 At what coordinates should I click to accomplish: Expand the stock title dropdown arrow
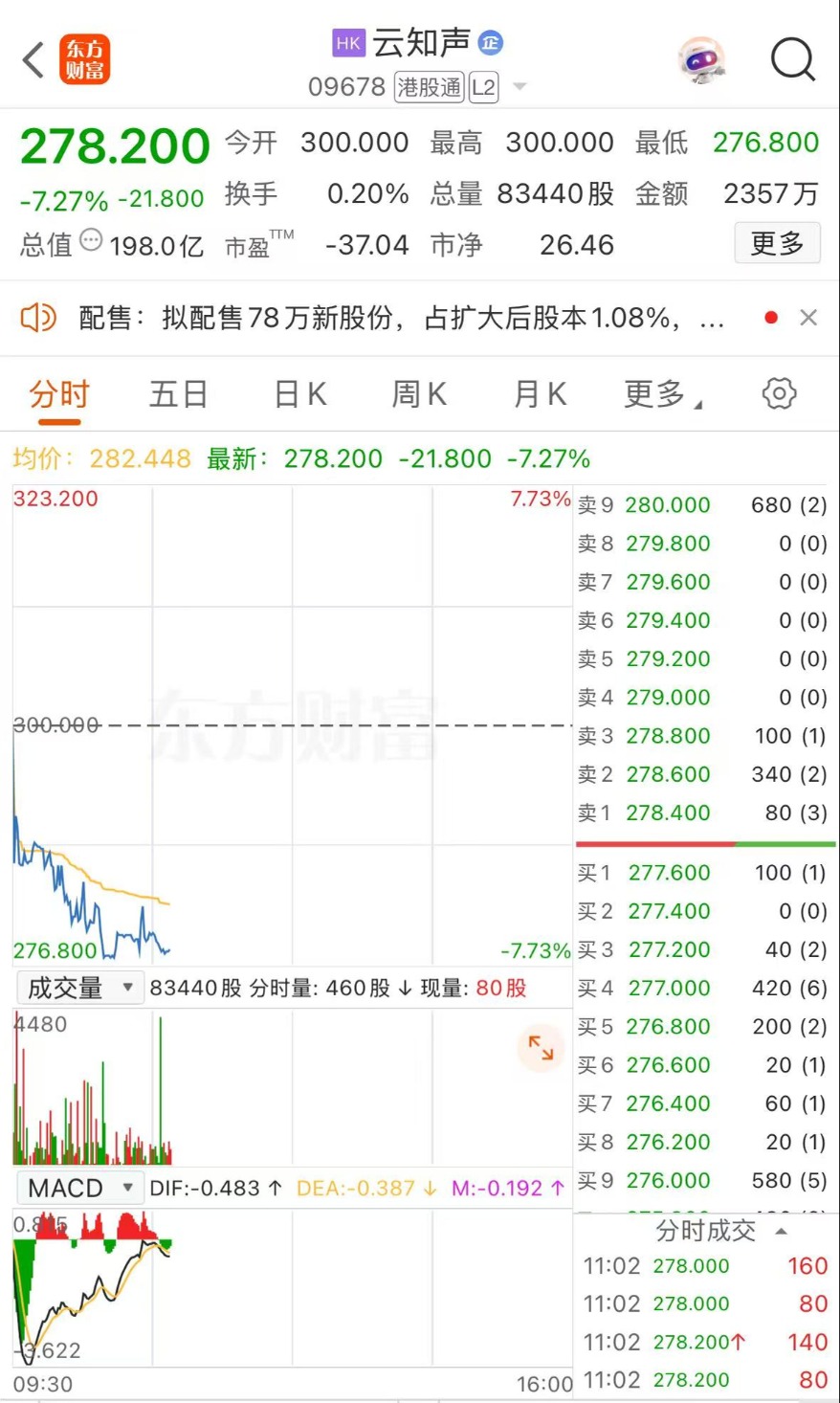tap(519, 87)
